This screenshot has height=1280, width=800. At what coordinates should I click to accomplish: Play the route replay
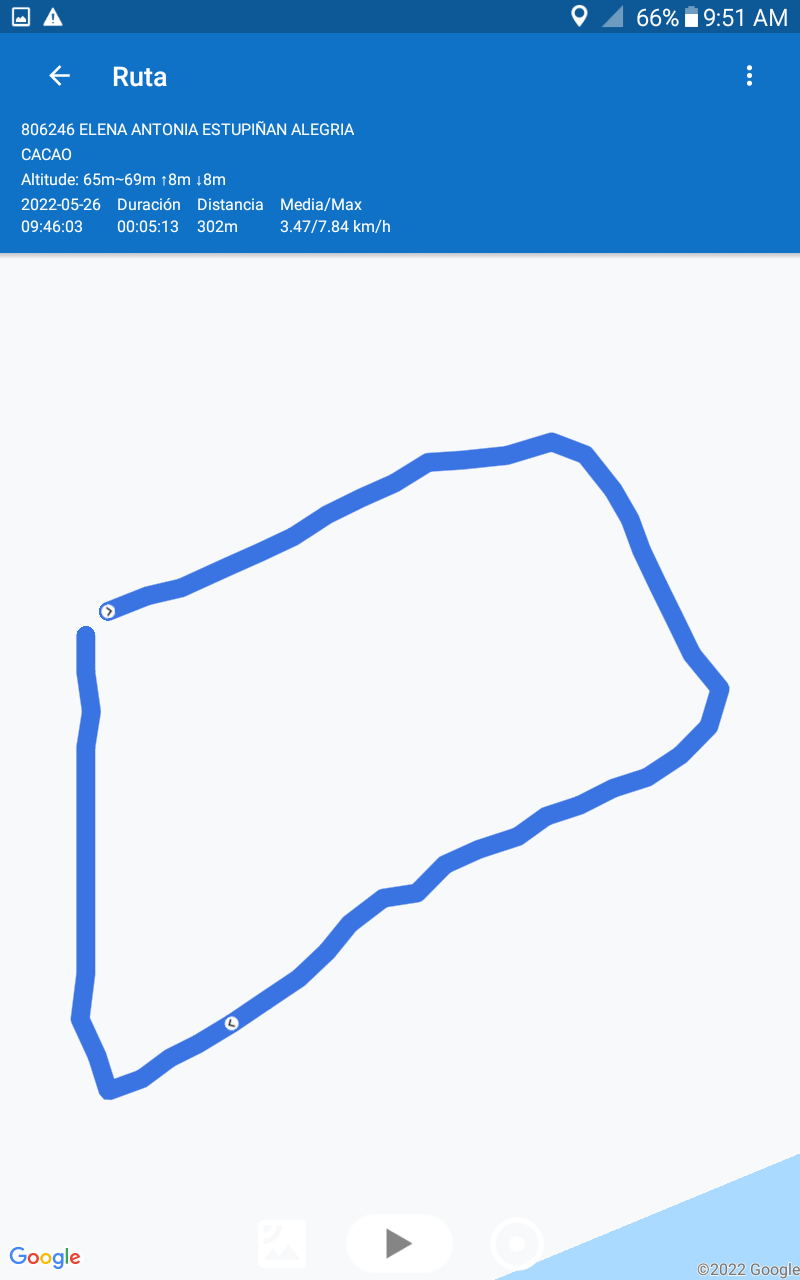coord(399,1243)
